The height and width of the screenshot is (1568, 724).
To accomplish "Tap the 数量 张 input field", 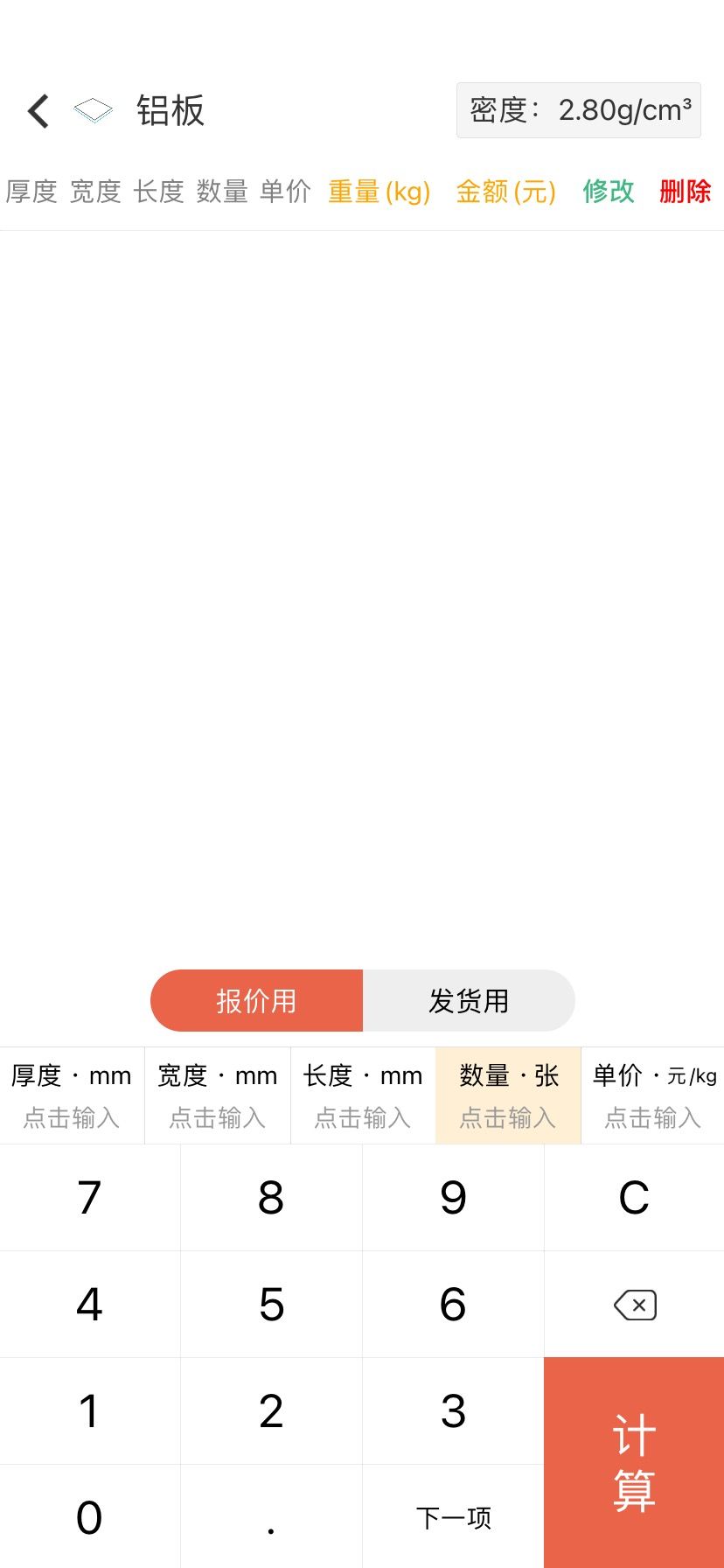I will coord(508,1095).
